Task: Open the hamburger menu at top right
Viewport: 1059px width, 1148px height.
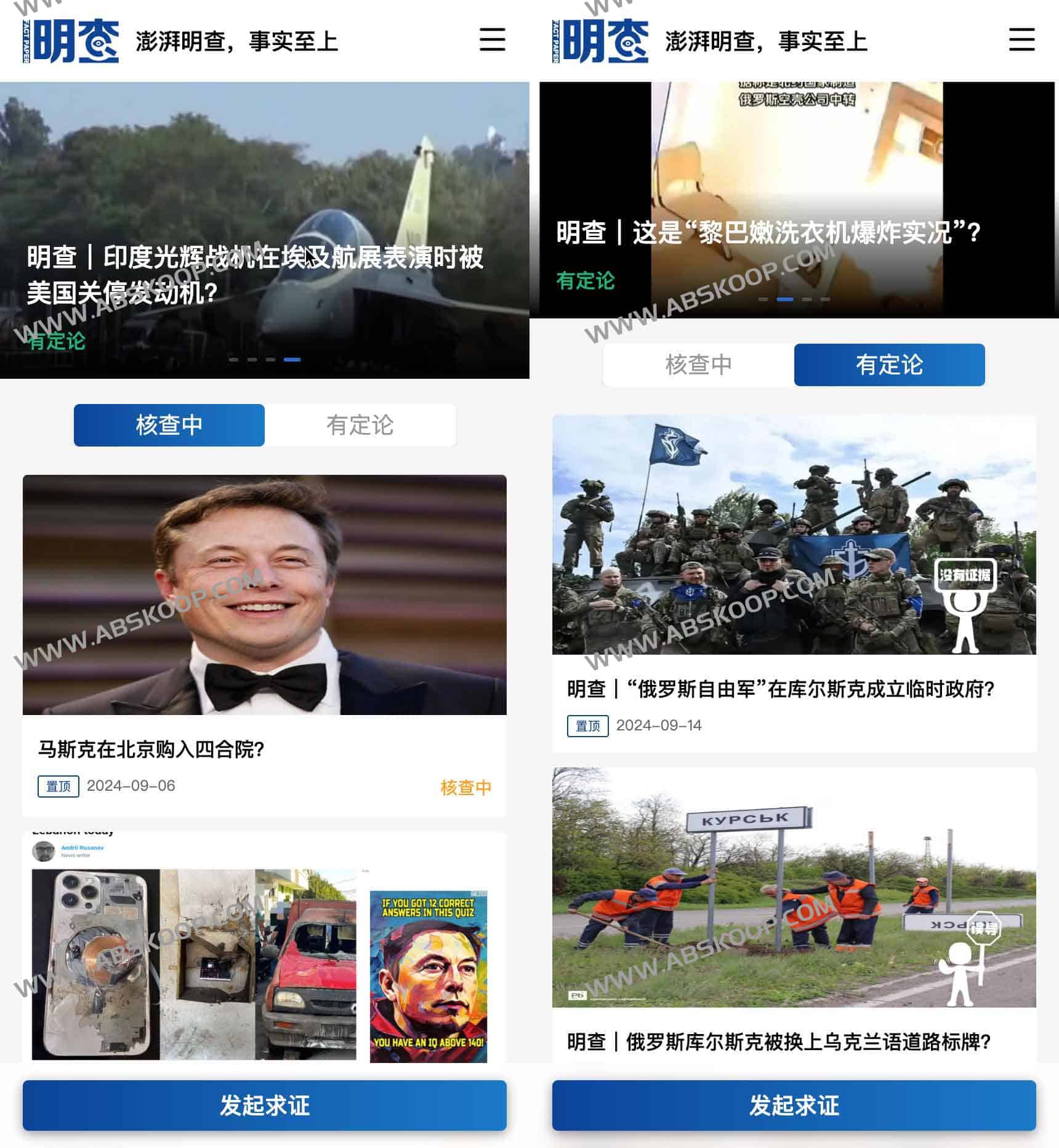Action: point(493,39)
